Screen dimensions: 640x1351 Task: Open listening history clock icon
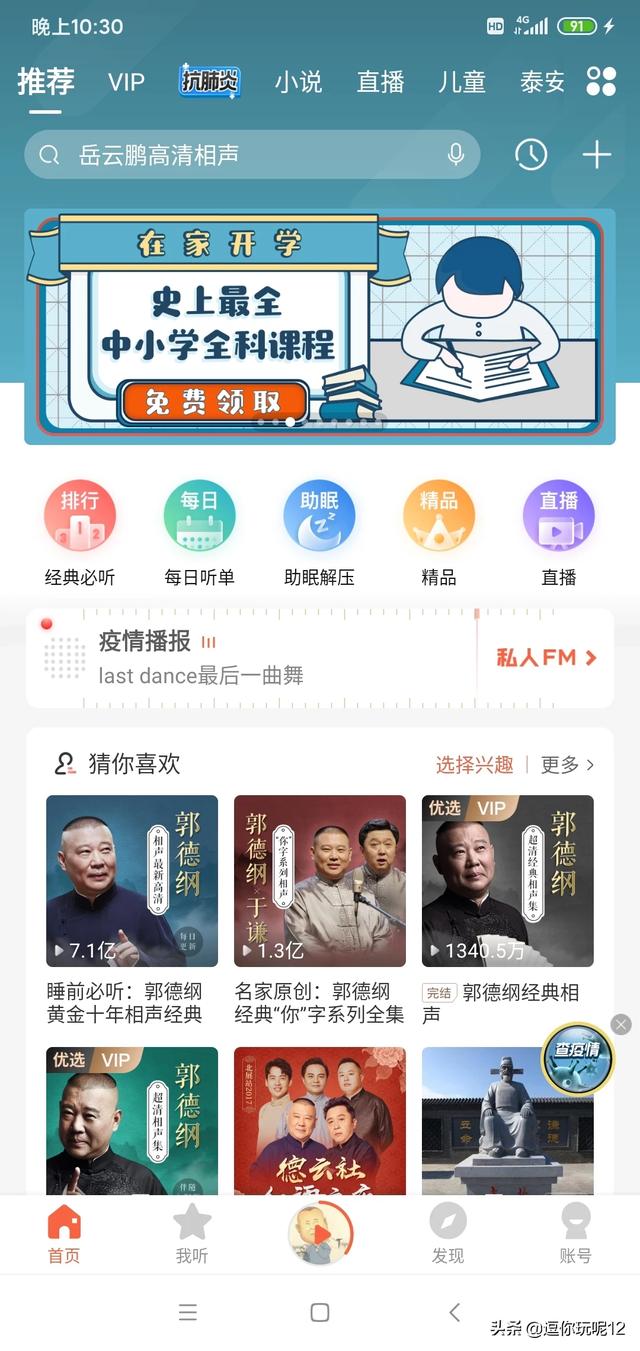(x=531, y=154)
